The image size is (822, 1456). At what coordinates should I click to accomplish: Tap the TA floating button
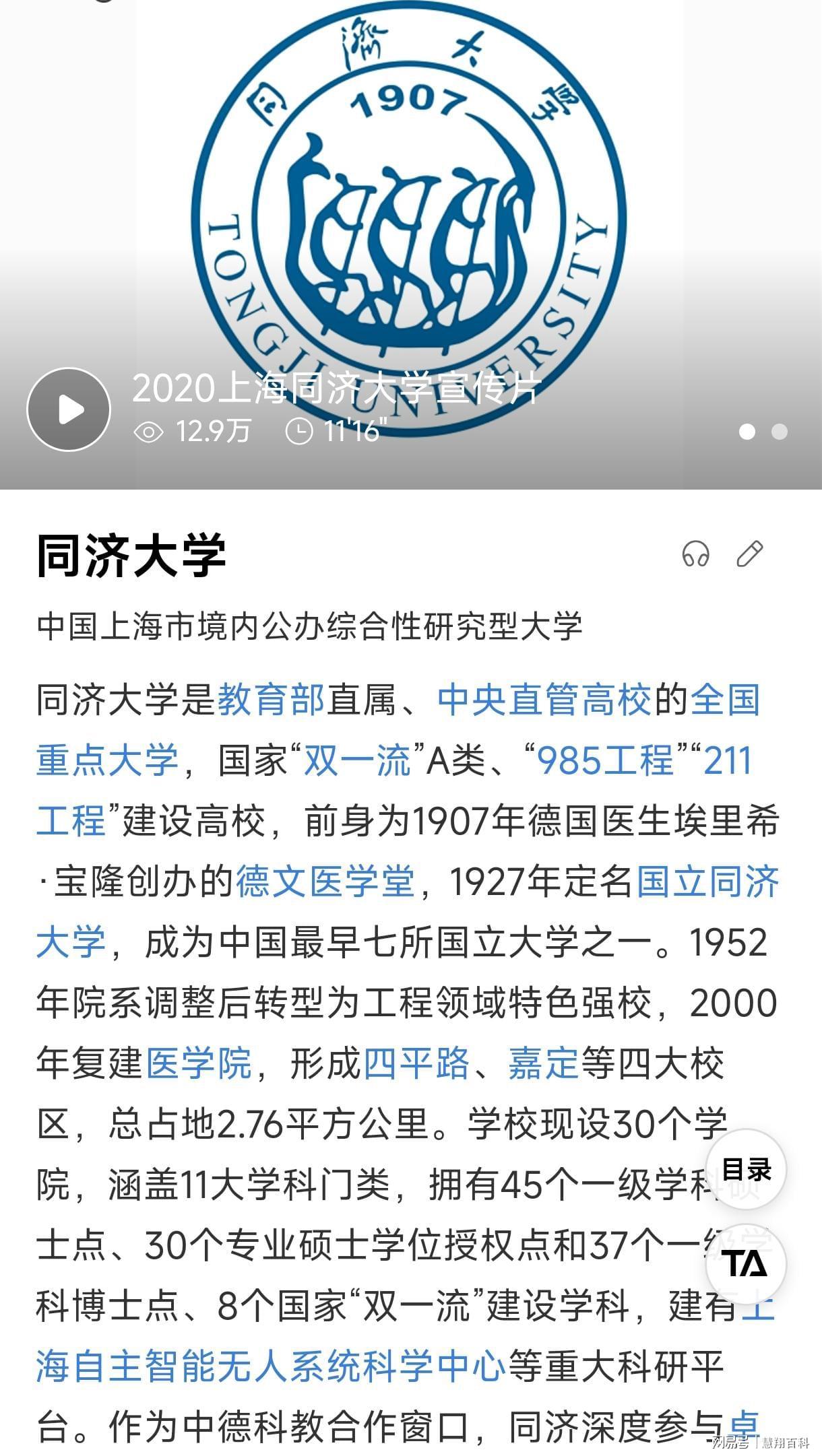click(746, 1264)
